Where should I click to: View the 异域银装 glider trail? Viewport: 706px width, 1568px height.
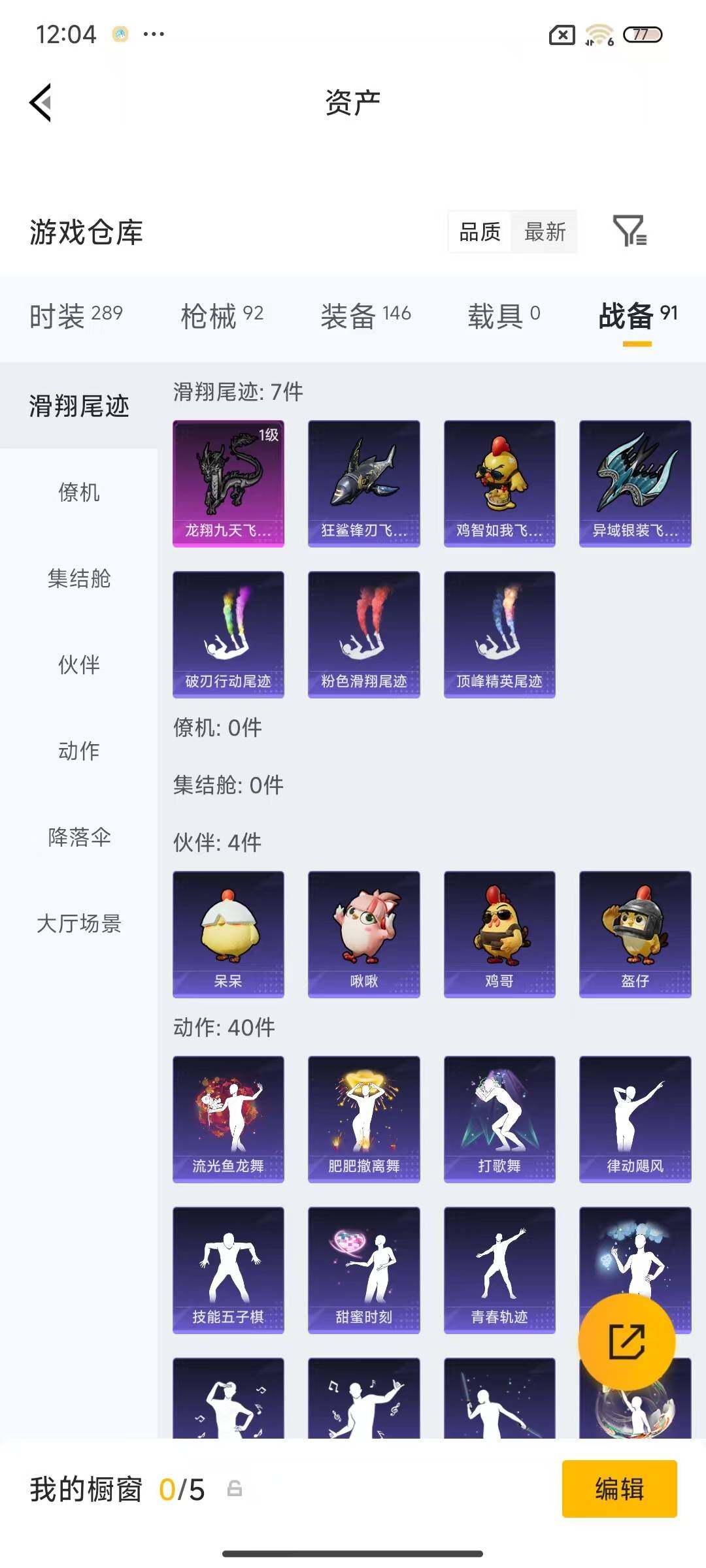[633, 482]
